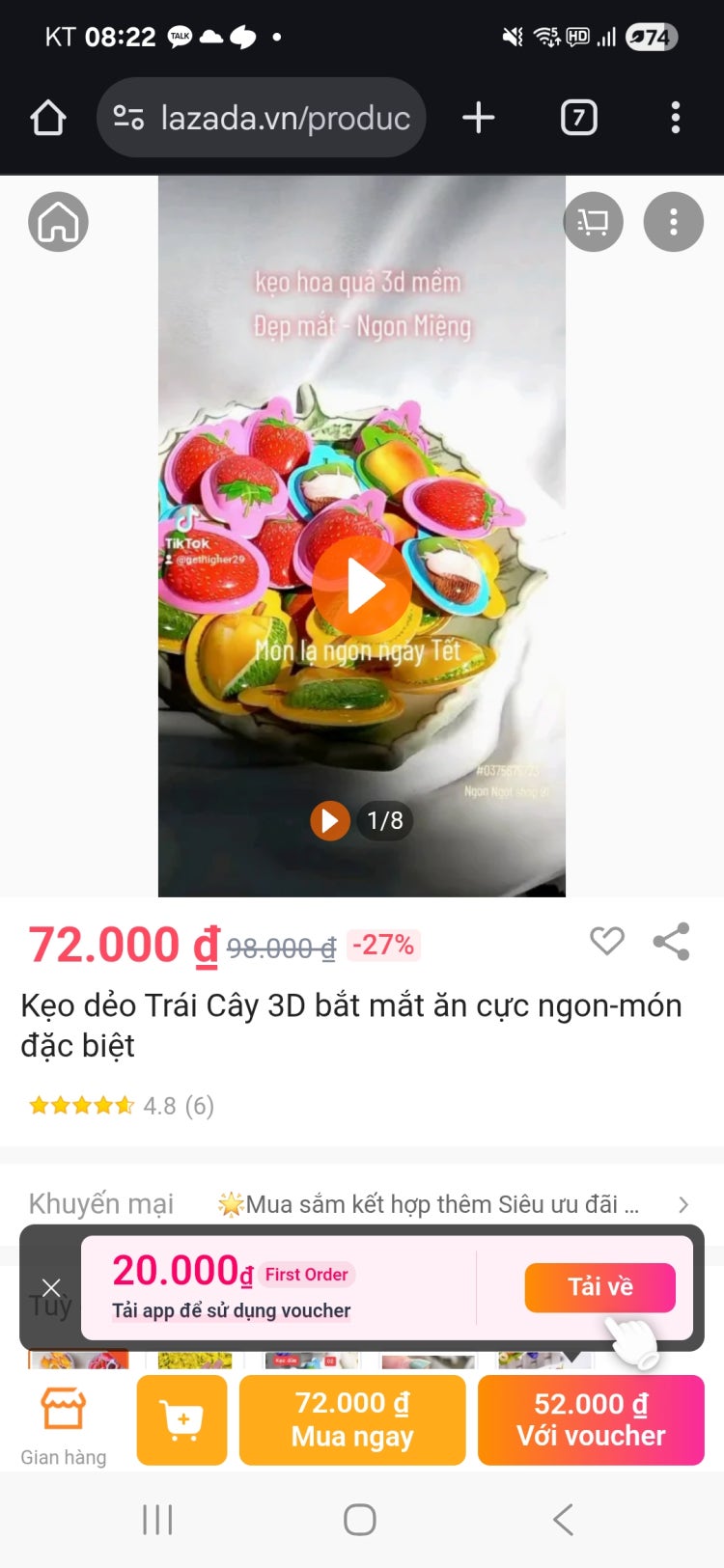Go to the Lazada home page icon
724x1568 pixels.
58,222
